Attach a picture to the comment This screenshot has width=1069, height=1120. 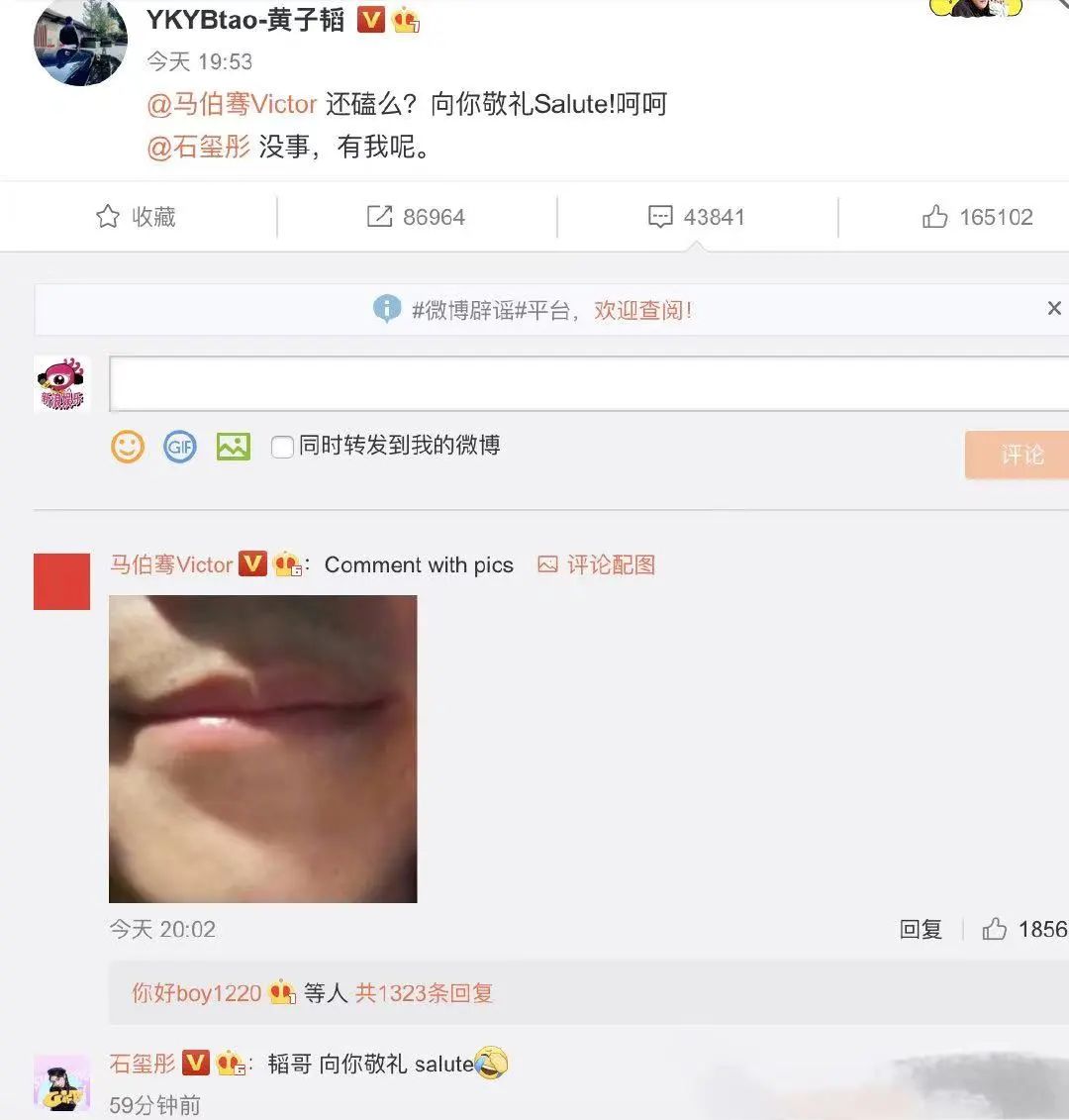234,447
